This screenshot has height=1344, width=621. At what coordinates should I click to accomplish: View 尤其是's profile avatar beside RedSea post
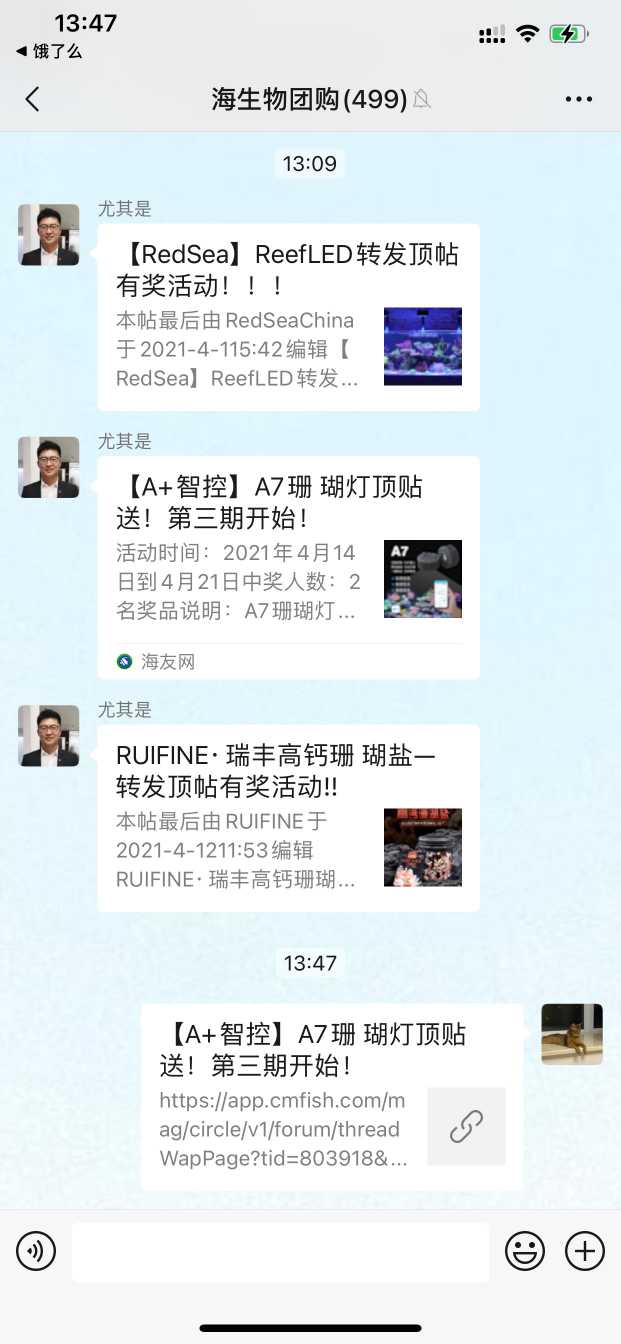click(49, 235)
